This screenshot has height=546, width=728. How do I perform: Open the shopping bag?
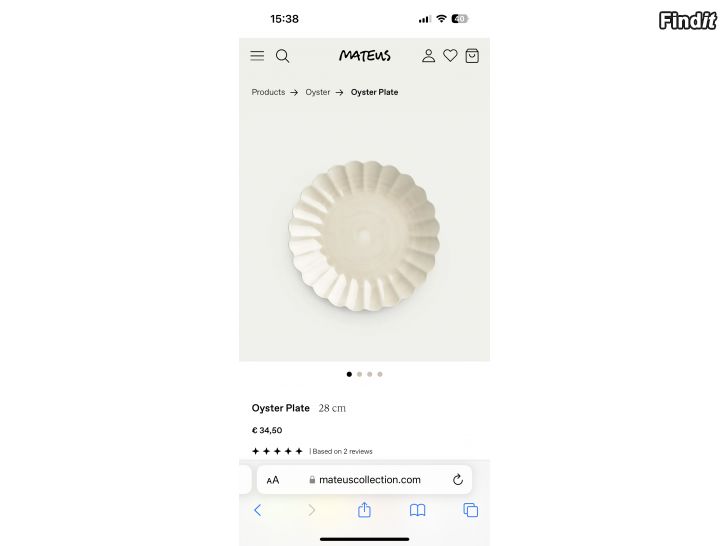point(472,56)
